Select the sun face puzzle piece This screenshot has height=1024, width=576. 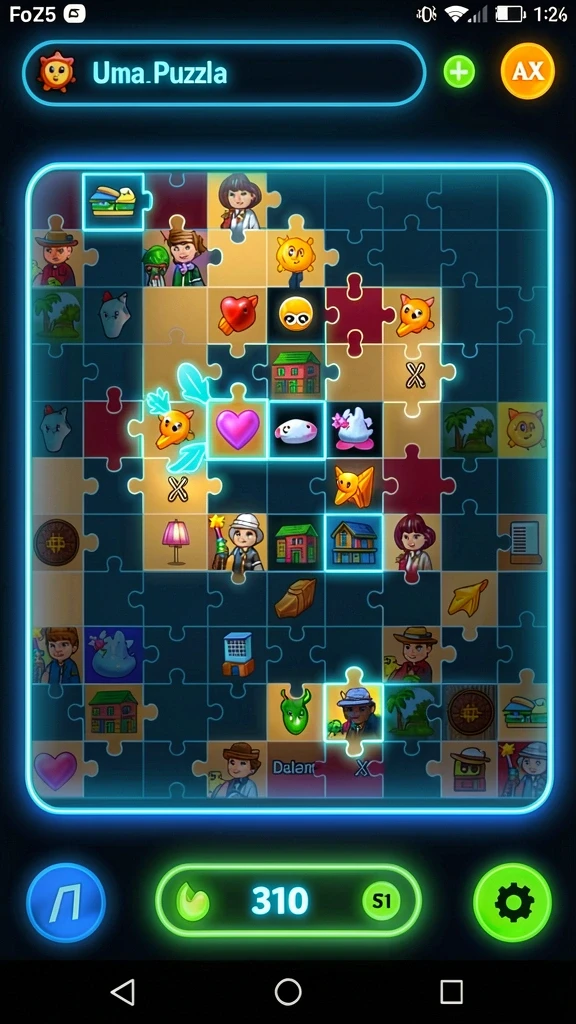[x=295, y=256]
